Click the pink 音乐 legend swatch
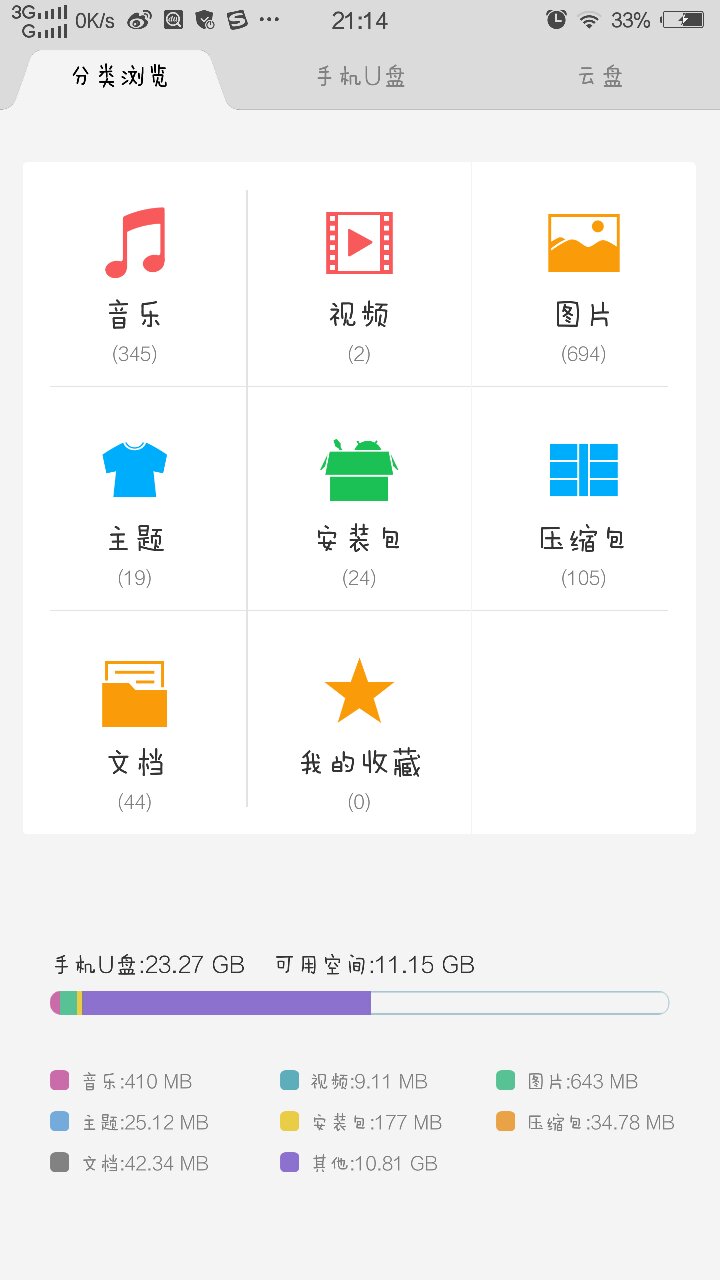Viewport: 720px width, 1280px height. pyautogui.click(x=60, y=1081)
